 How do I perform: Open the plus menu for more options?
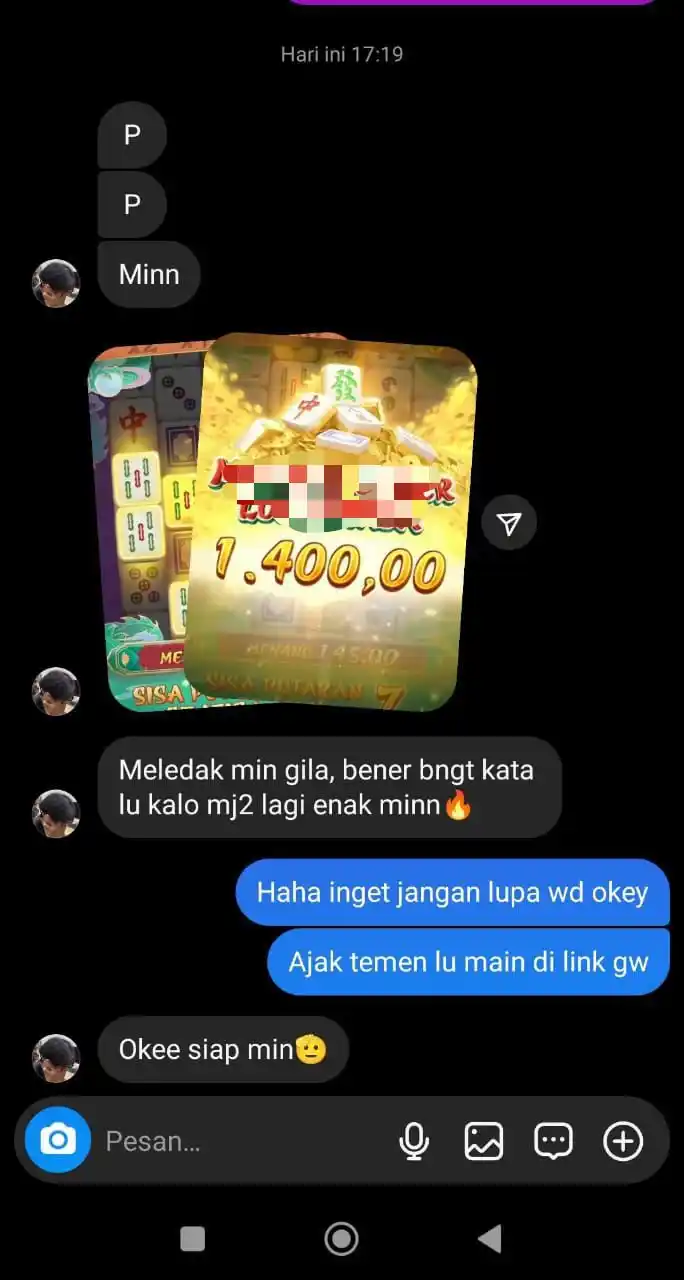pyautogui.click(x=623, y=1141)
